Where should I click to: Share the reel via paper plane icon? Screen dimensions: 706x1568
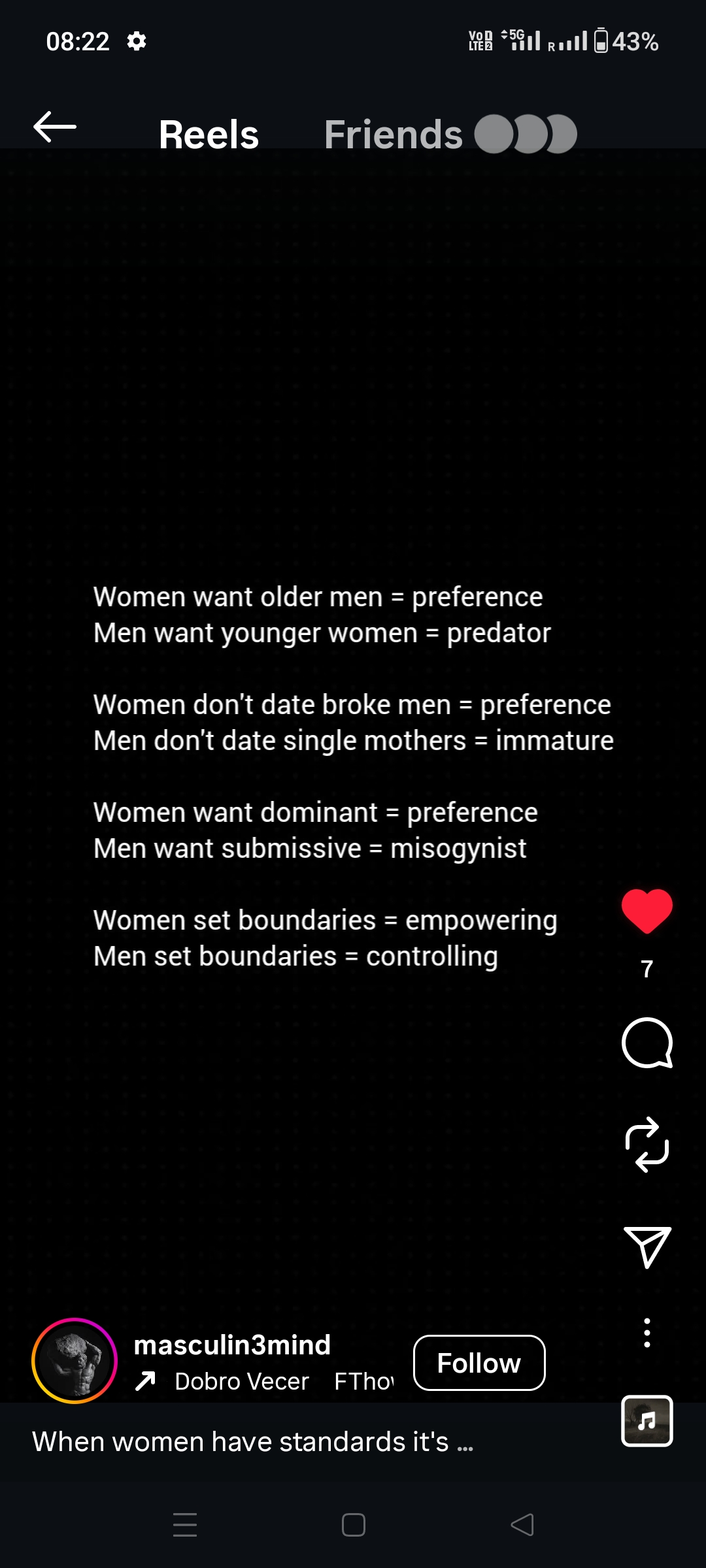click(x=647, y=1247)
